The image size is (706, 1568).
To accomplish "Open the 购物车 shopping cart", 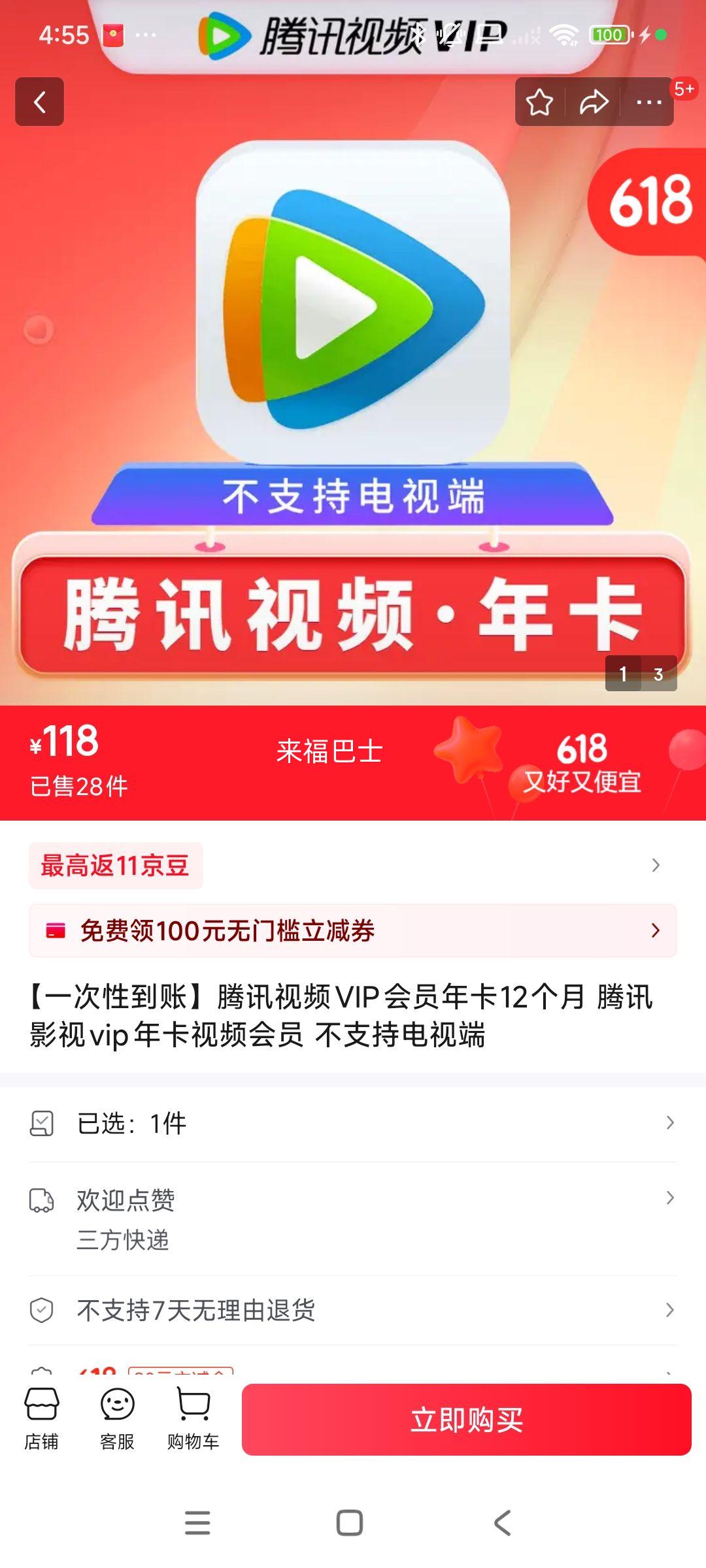I will coord(193,1419).
